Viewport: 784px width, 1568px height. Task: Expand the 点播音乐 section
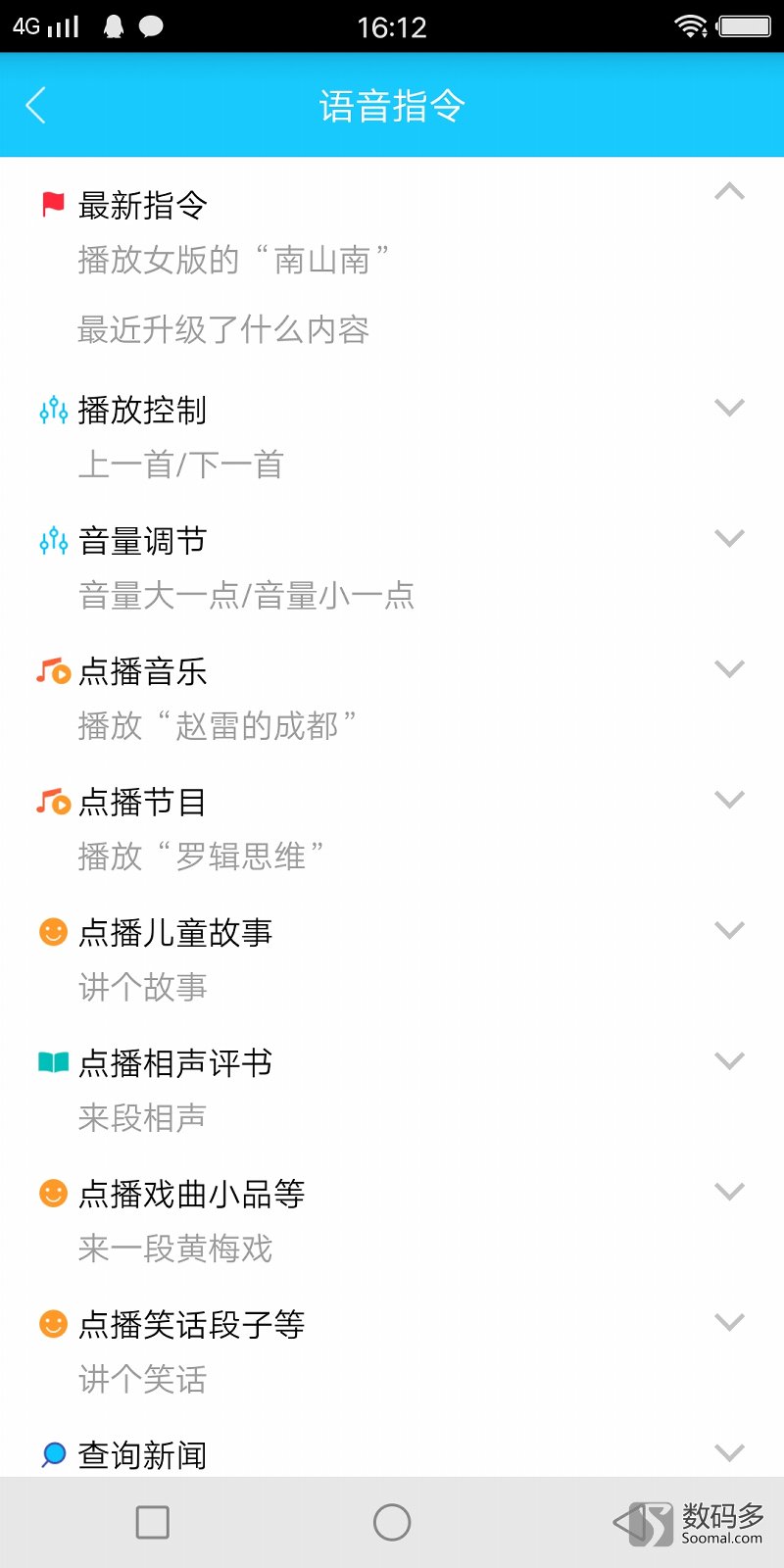(x=729, y=668)
